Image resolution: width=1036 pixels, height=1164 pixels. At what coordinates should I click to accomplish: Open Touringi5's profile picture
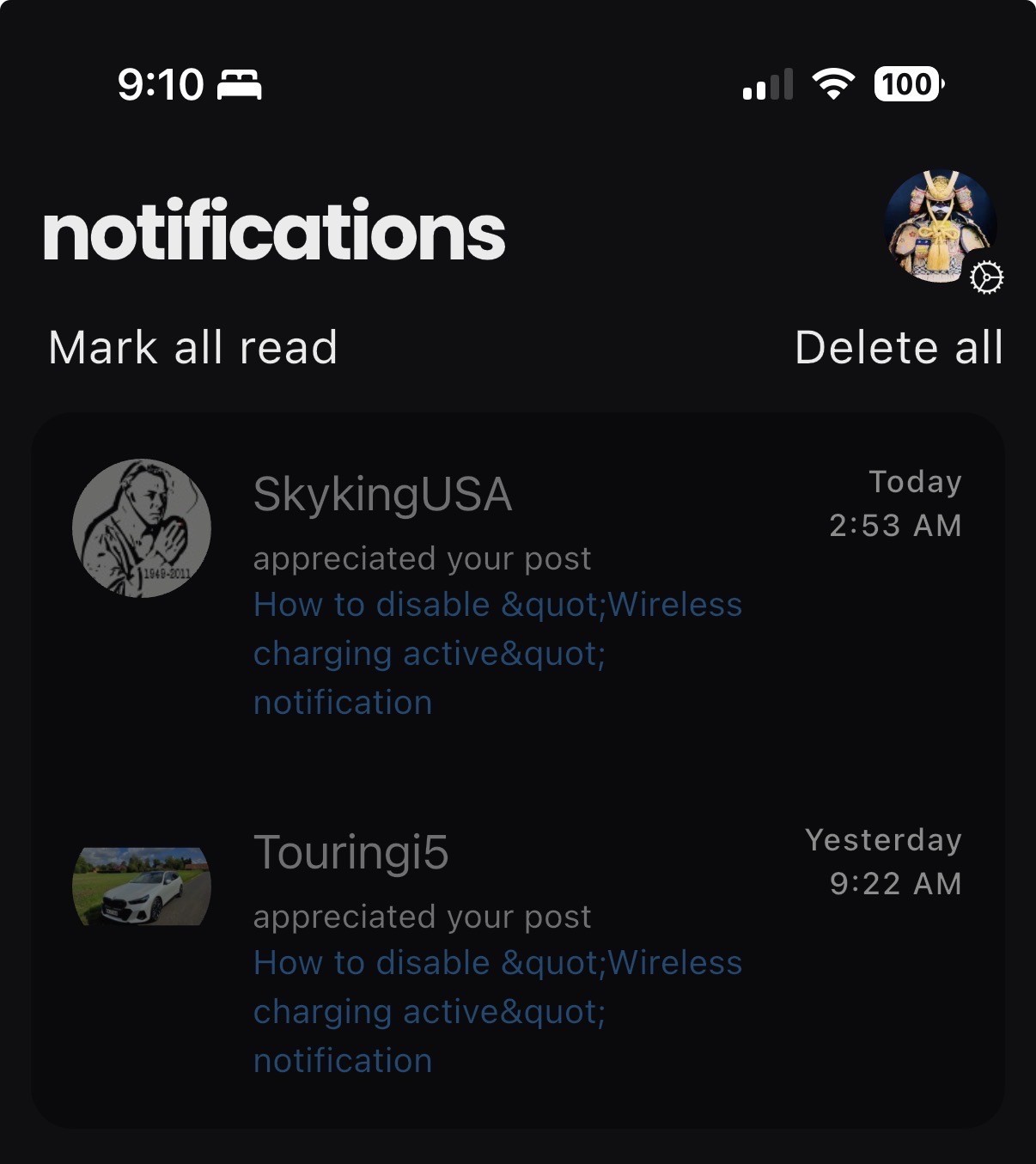tap(142, 886)
